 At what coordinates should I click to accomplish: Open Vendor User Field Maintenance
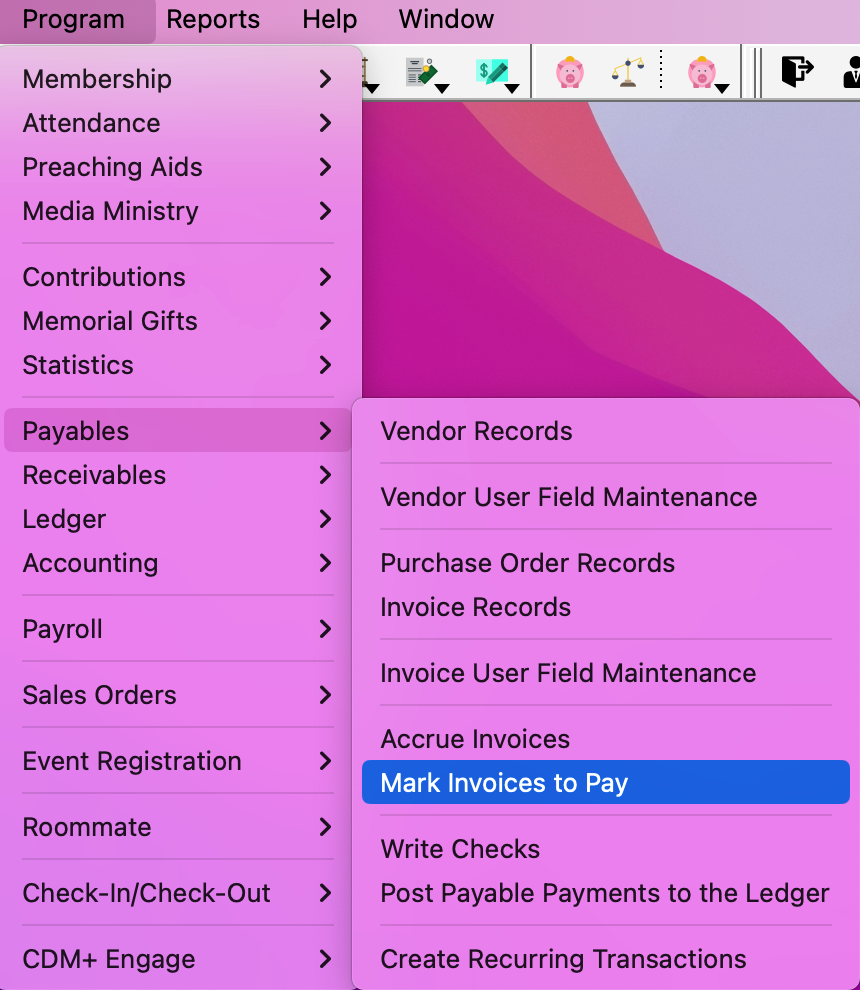pyautogui.click(x=568, y=497)
